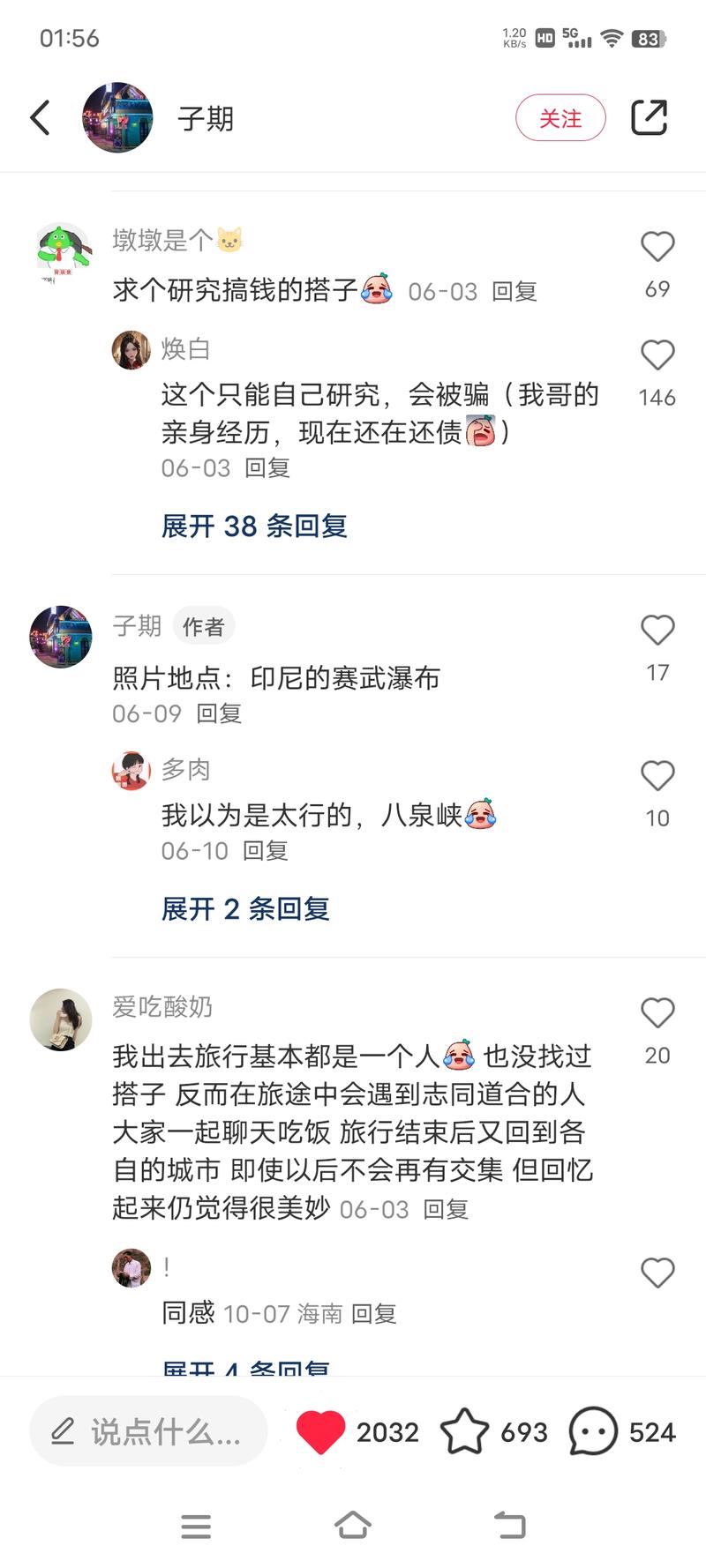Save the post with the star icon
This screenshot has width=706, height=1568.
coord(464,1431)
